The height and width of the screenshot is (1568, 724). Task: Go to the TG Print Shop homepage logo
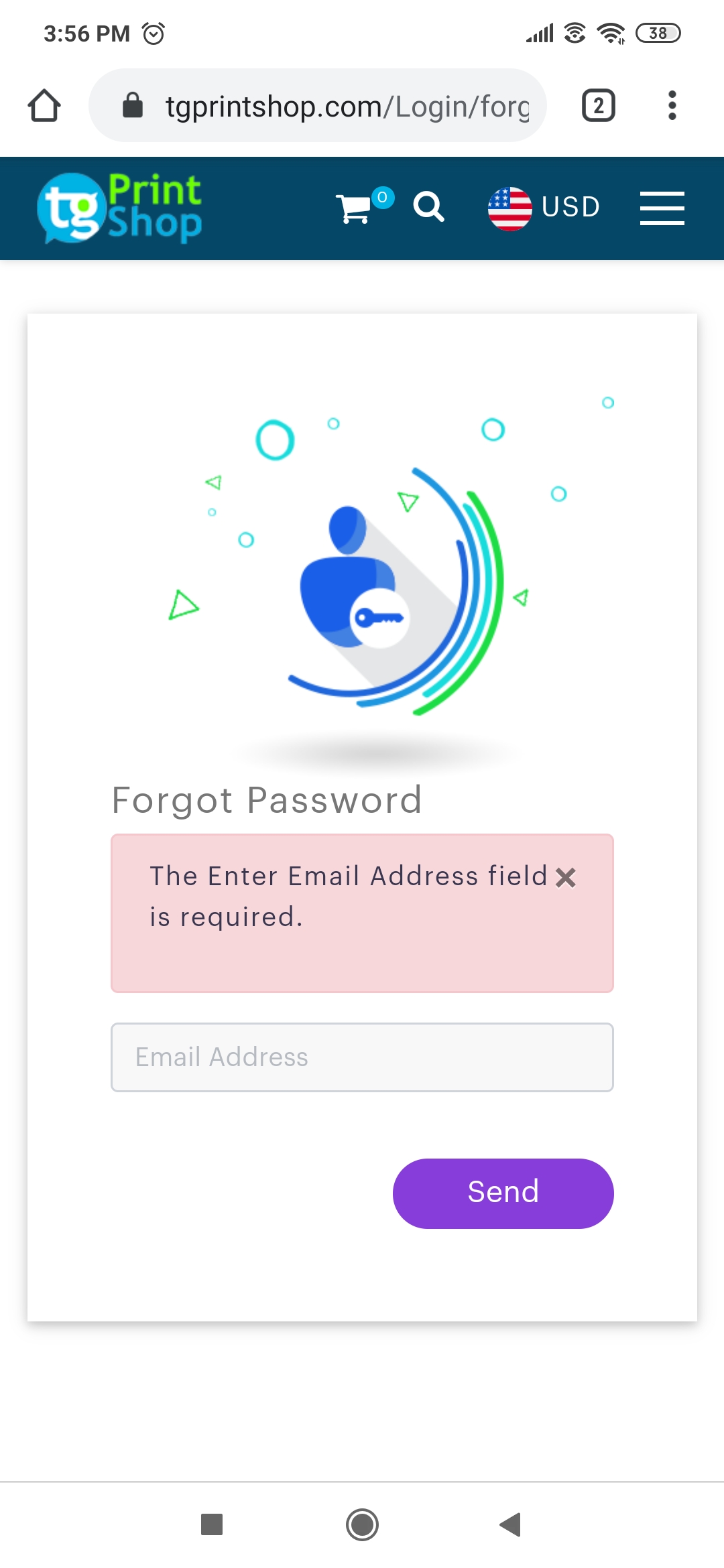click(x=120, y=208)
